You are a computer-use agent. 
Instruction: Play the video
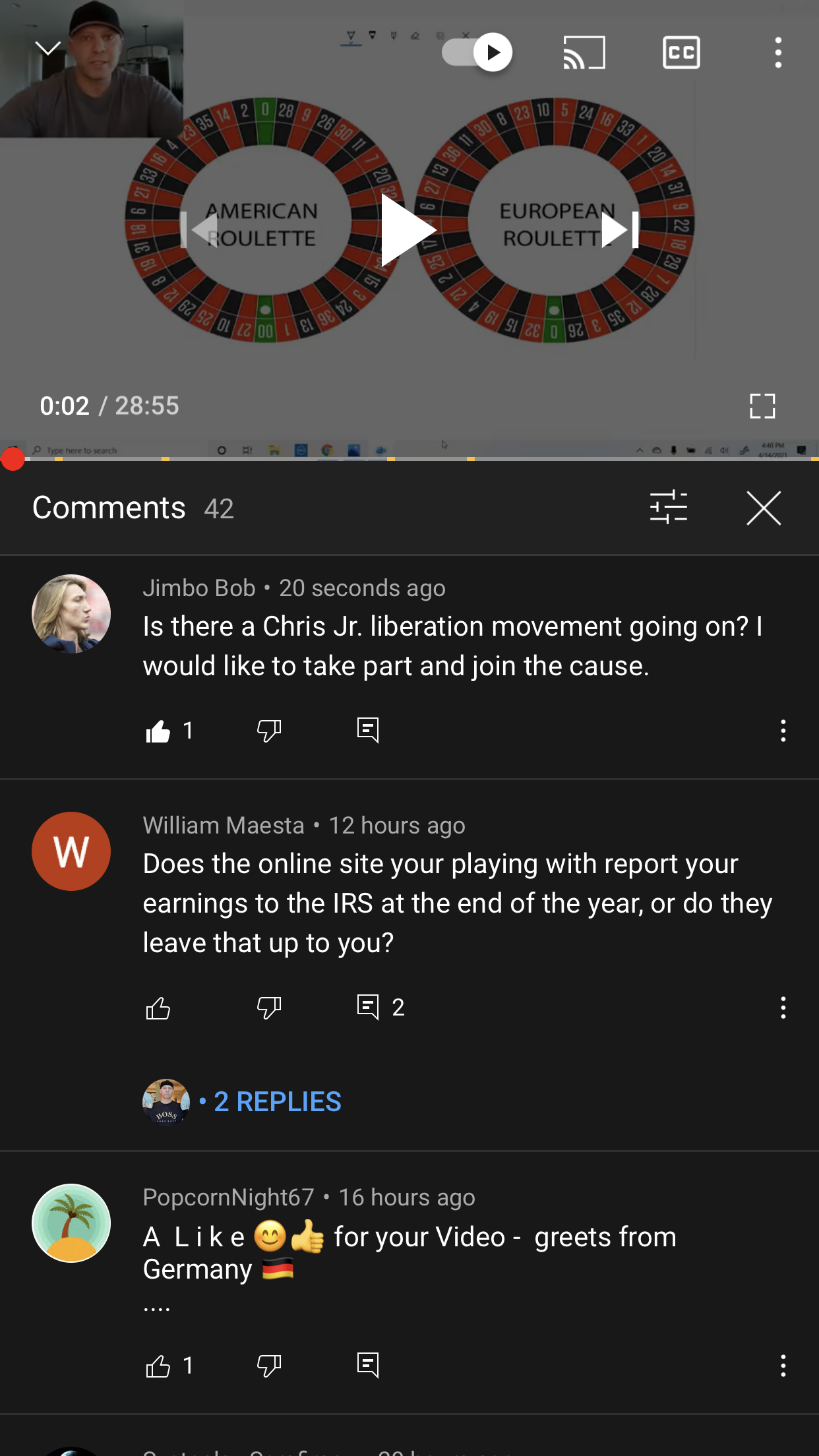(x=408, y=230)
